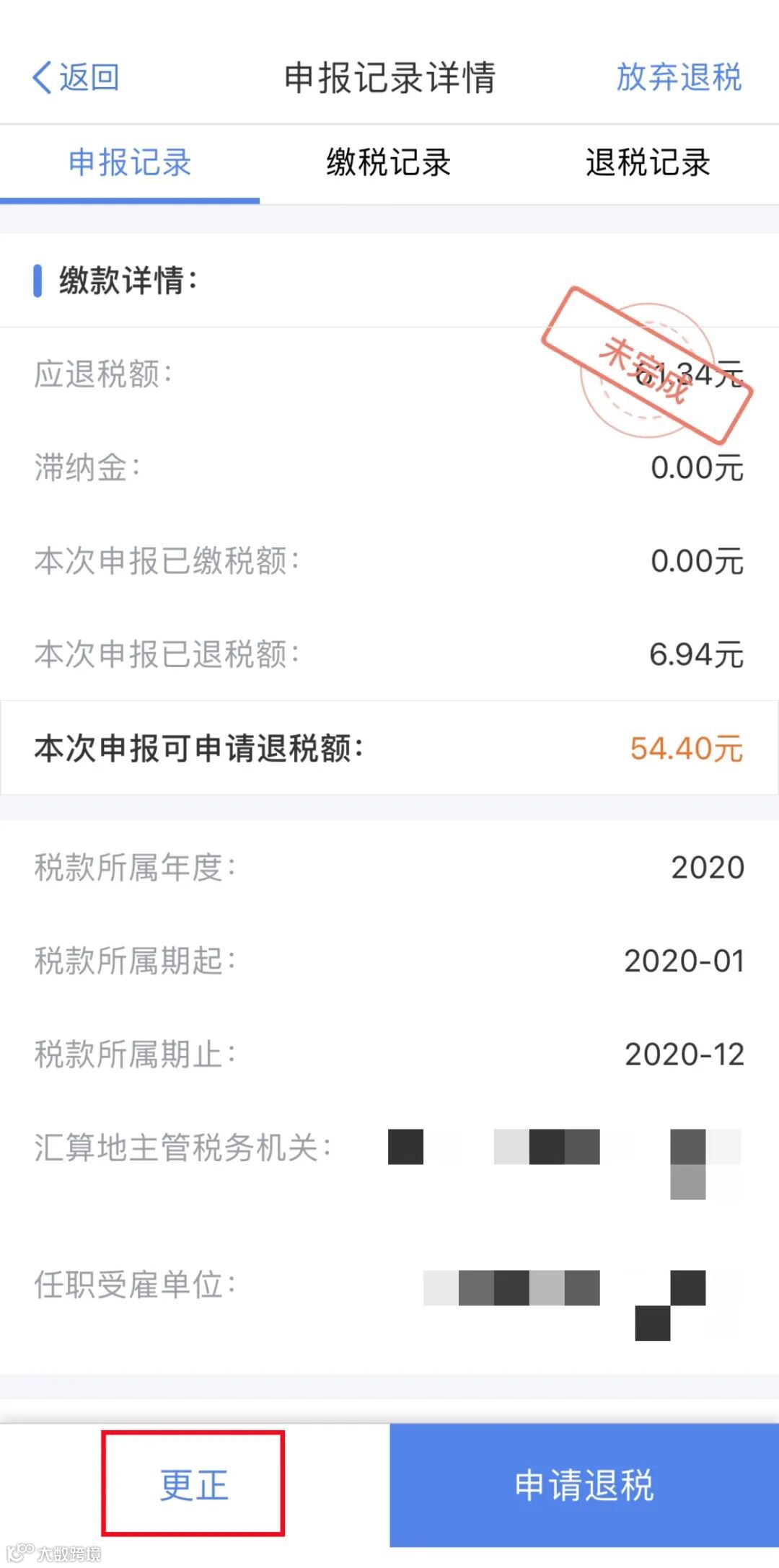Screen dimensions: 779x1568
Task: Apply for refund with 申请退税
Action: coord(584,1485)
